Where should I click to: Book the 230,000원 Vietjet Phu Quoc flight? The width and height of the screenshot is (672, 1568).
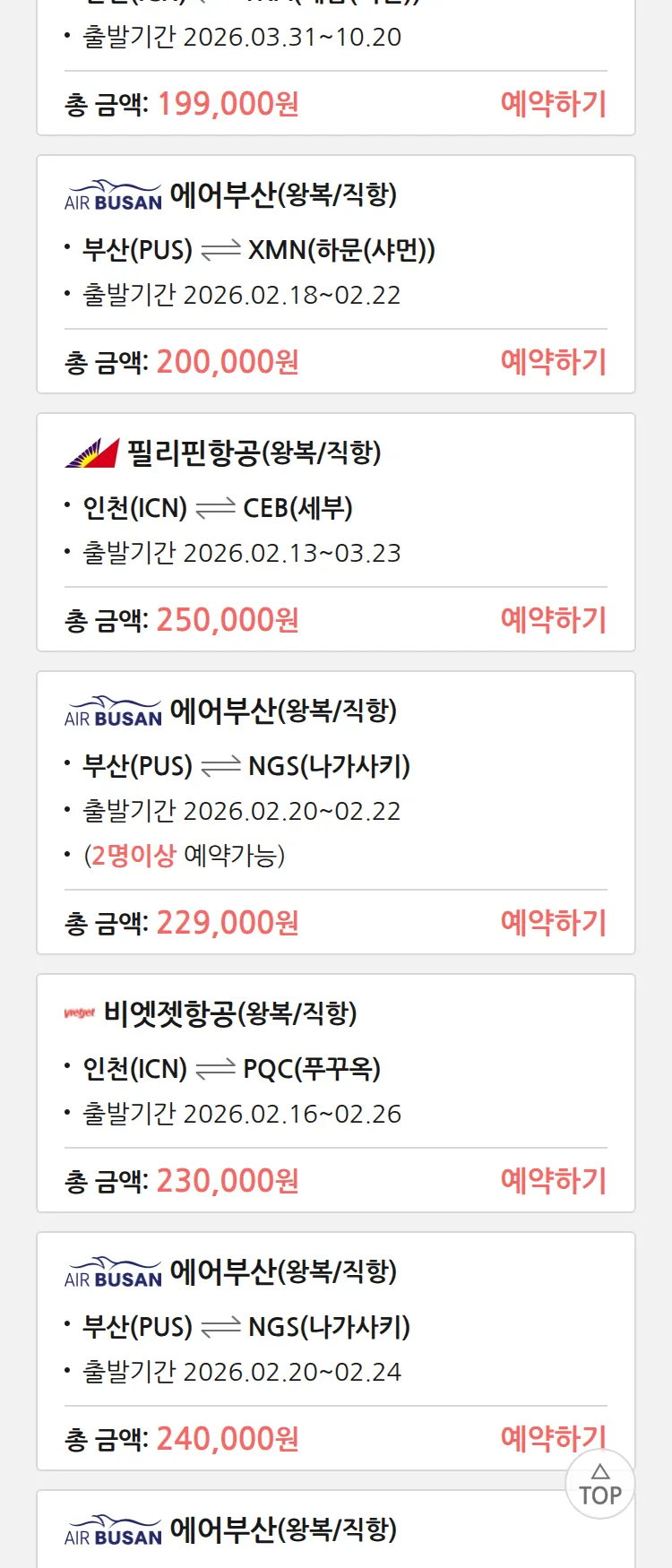(x=553, y=1181)
